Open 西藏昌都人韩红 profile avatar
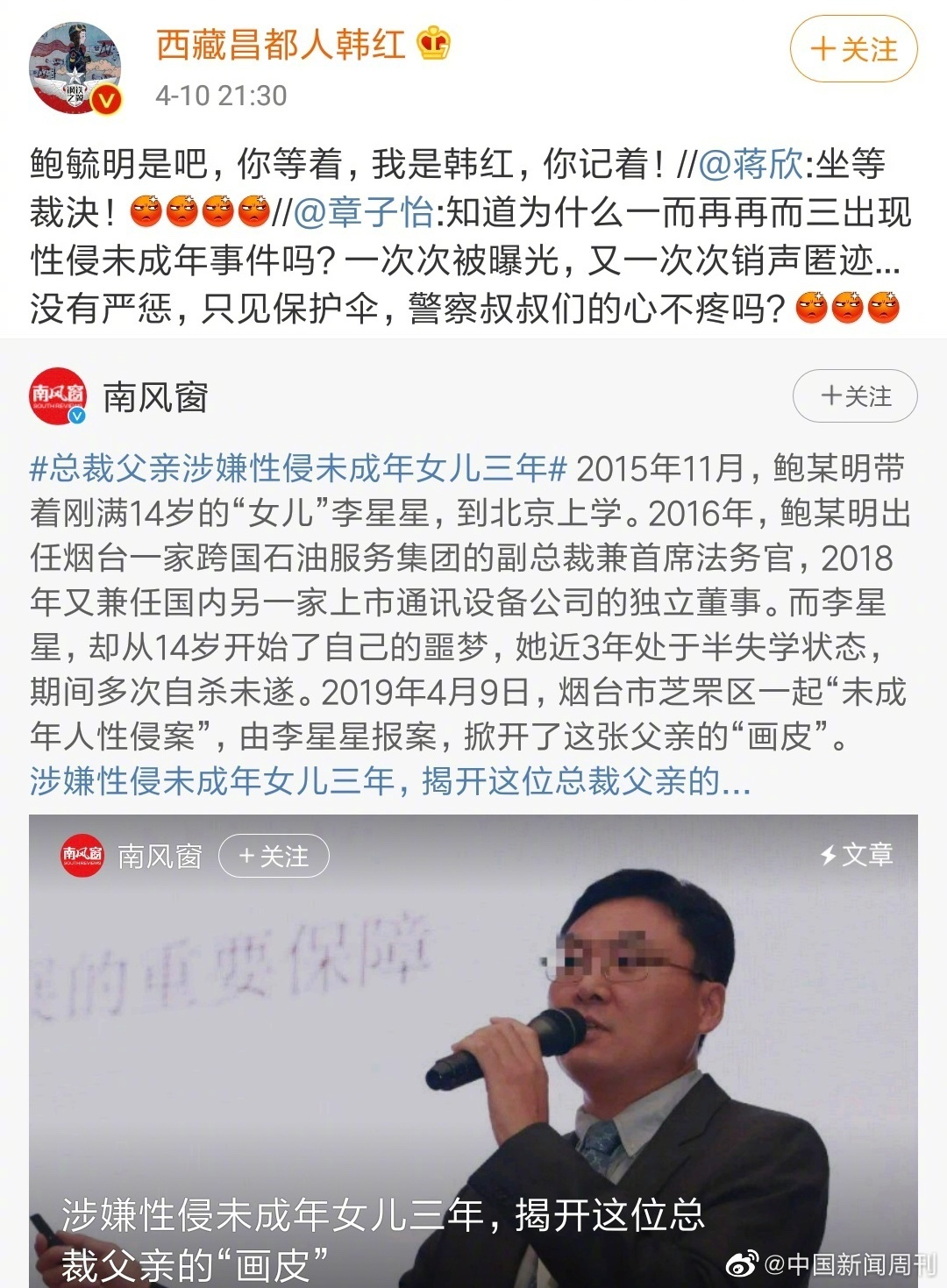The image size is (947, 1288). [75, 68]
